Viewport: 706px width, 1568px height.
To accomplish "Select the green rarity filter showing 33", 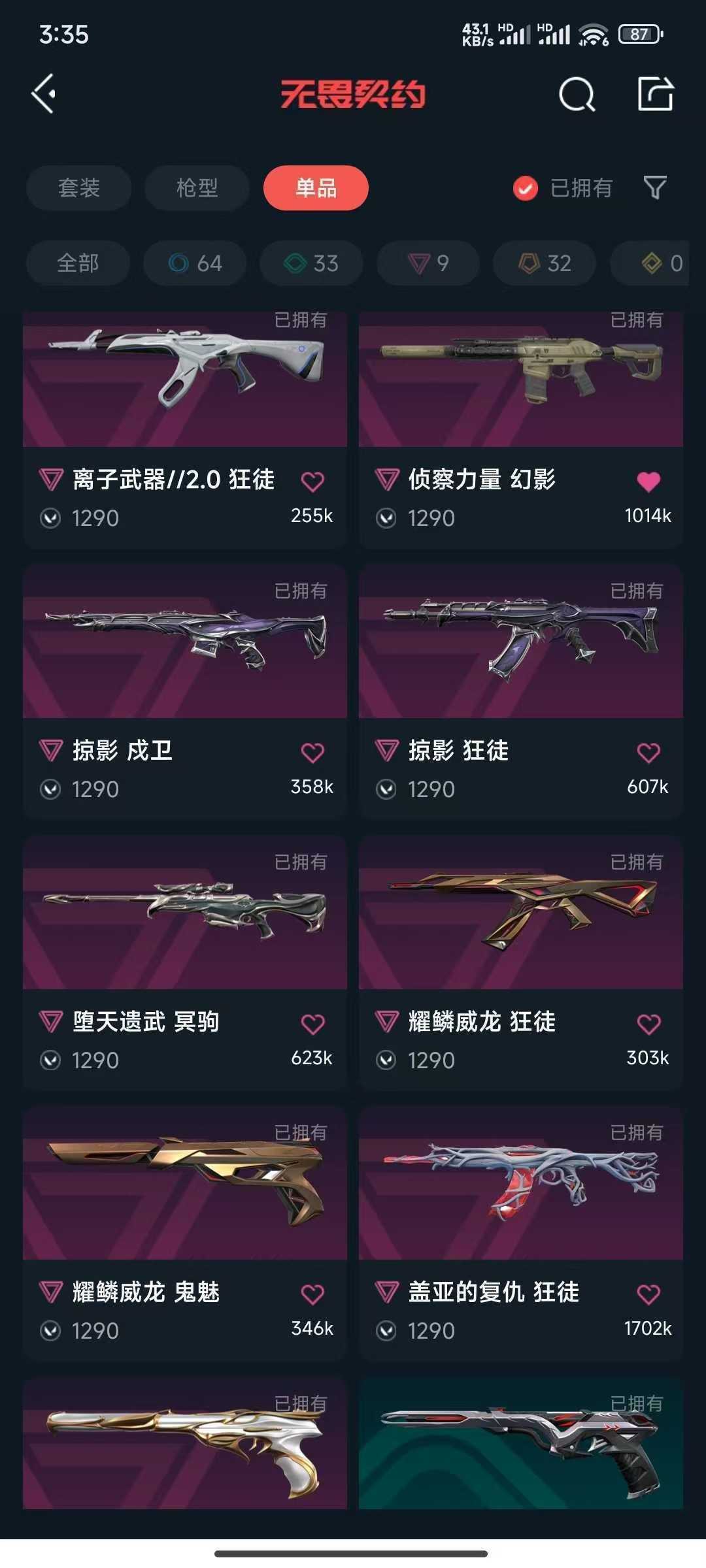I will [311, 263].
